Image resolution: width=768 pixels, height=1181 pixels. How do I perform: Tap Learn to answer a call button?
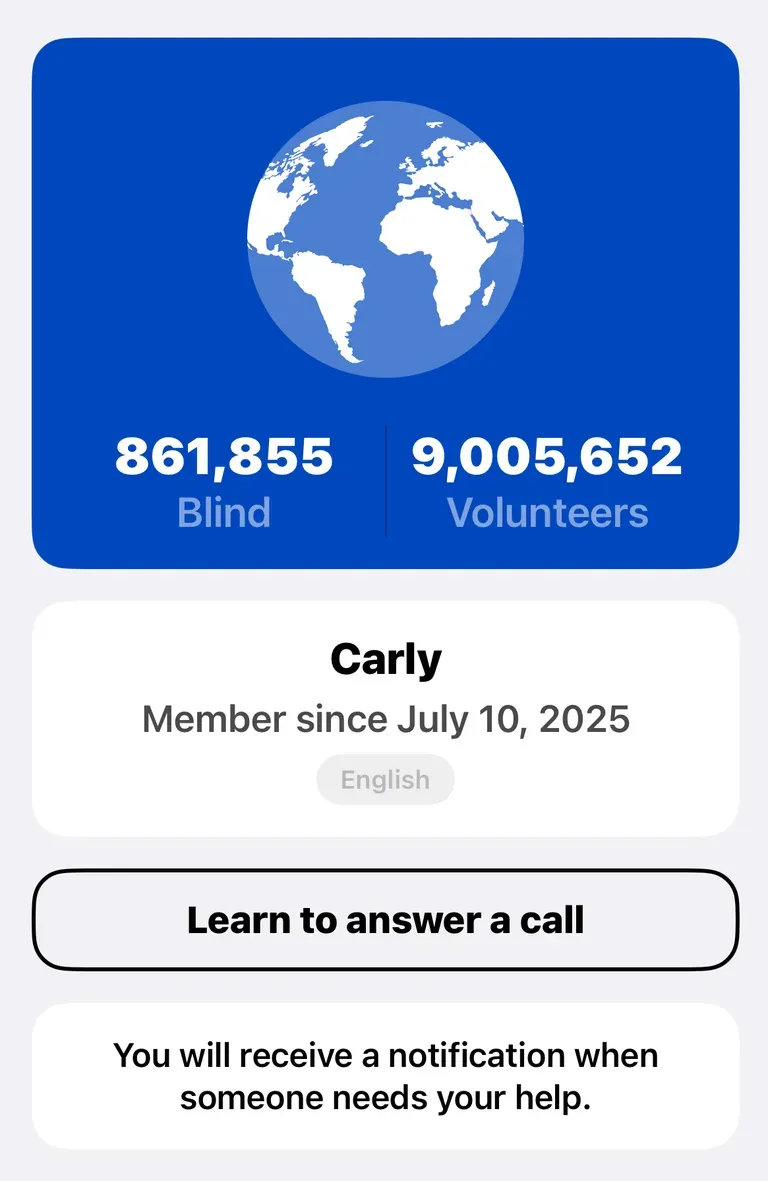pyautogui.click(x=385, y=920)
